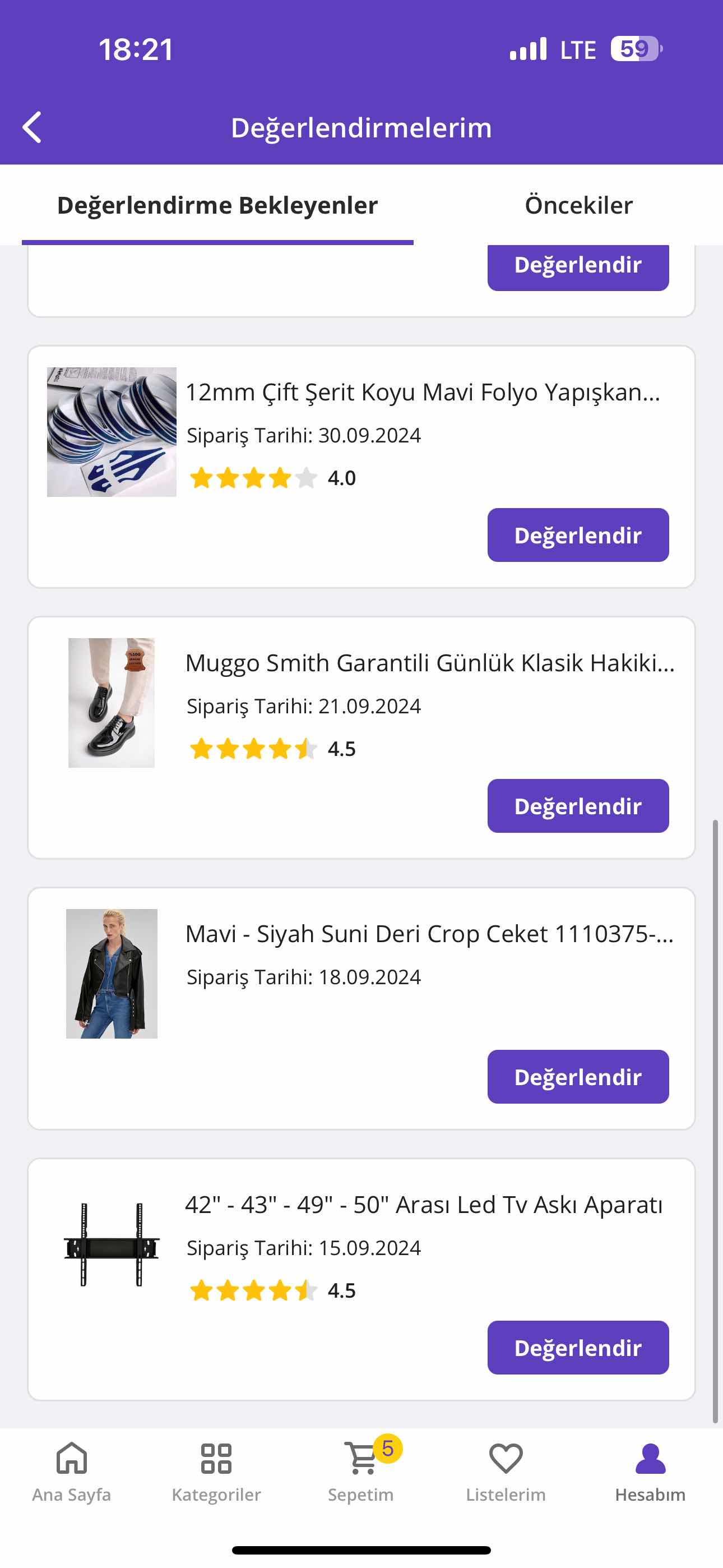This screenshot has height=1568, width=723.
Task: Rate the Muggo Smith shoes with Değerlendir
Action: point(577,806)
